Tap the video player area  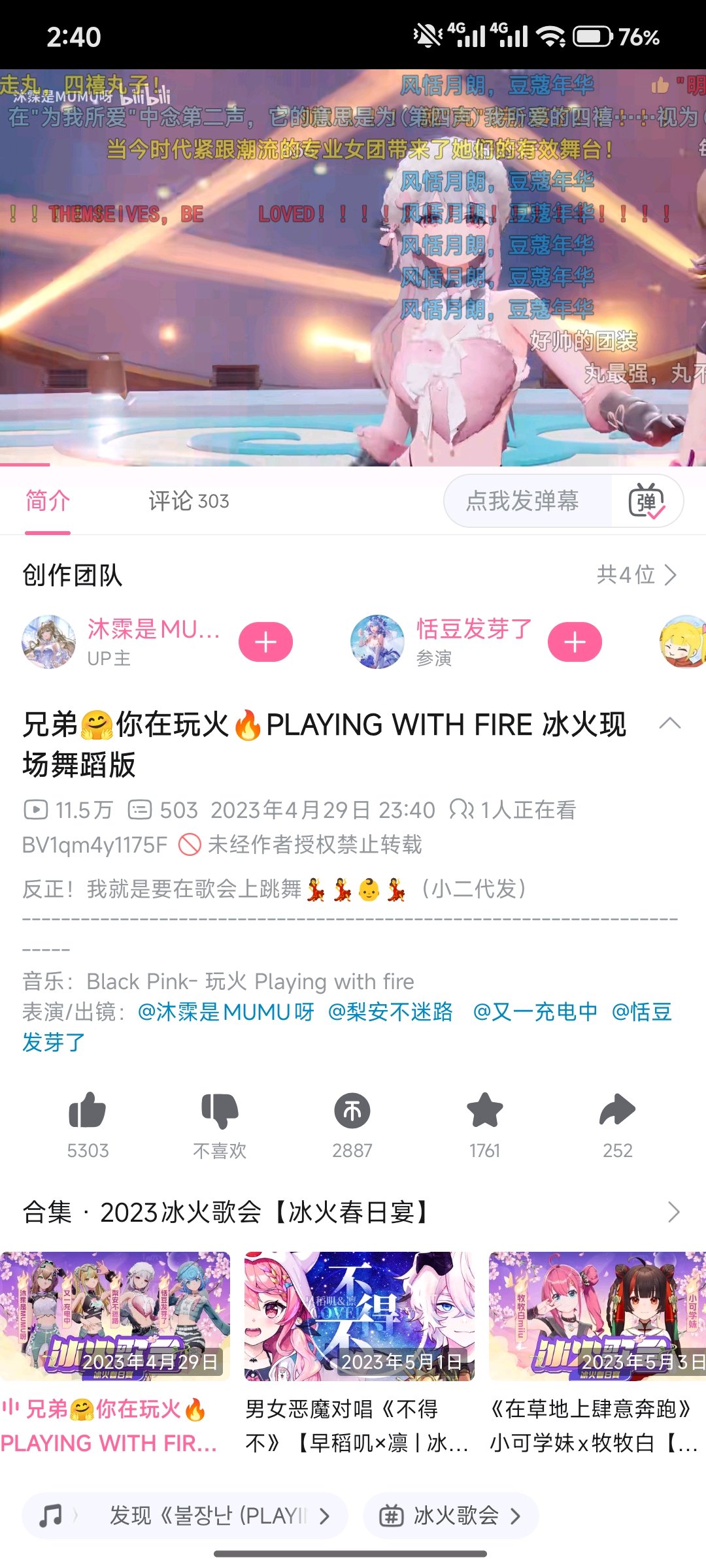click(x=353, y=268)
